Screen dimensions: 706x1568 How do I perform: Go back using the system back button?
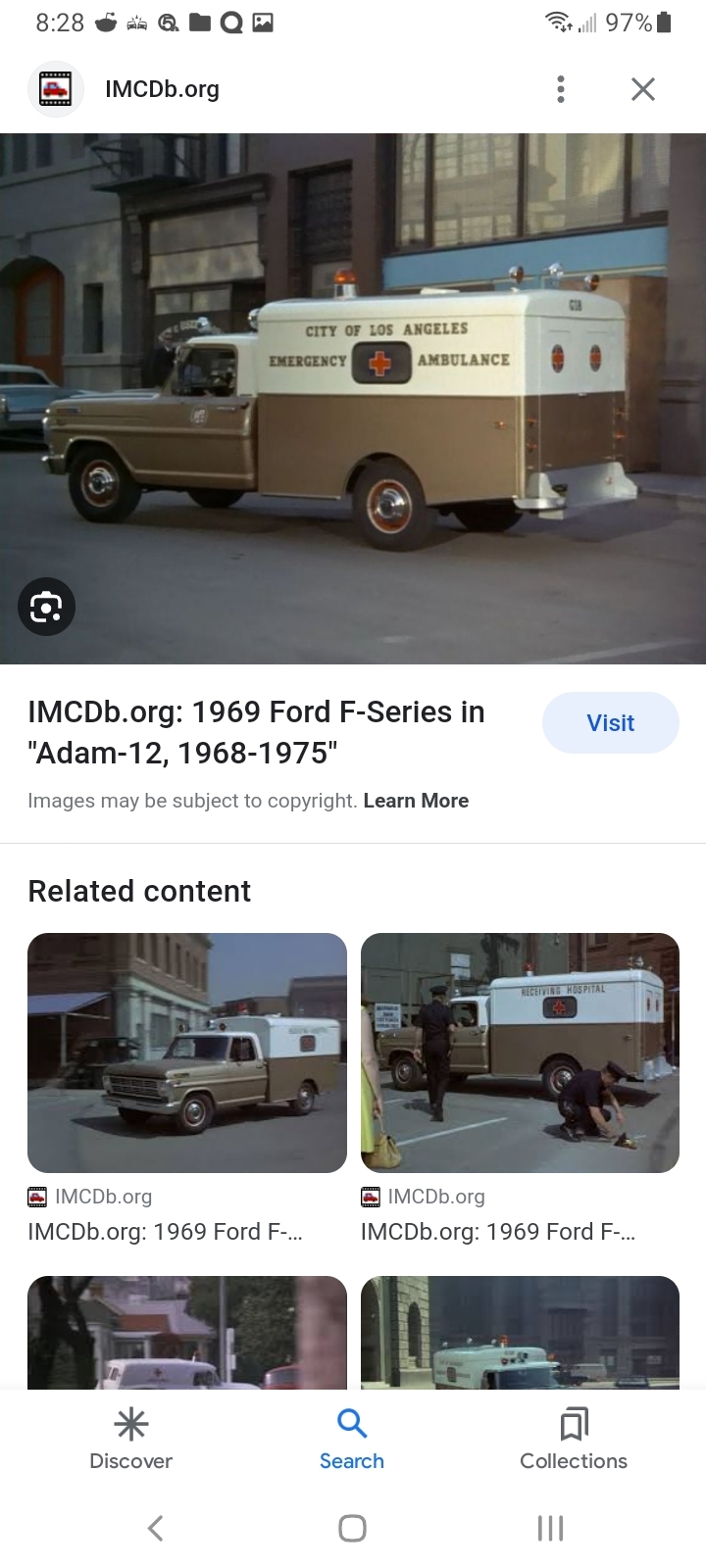click(x=155, y=1528)
